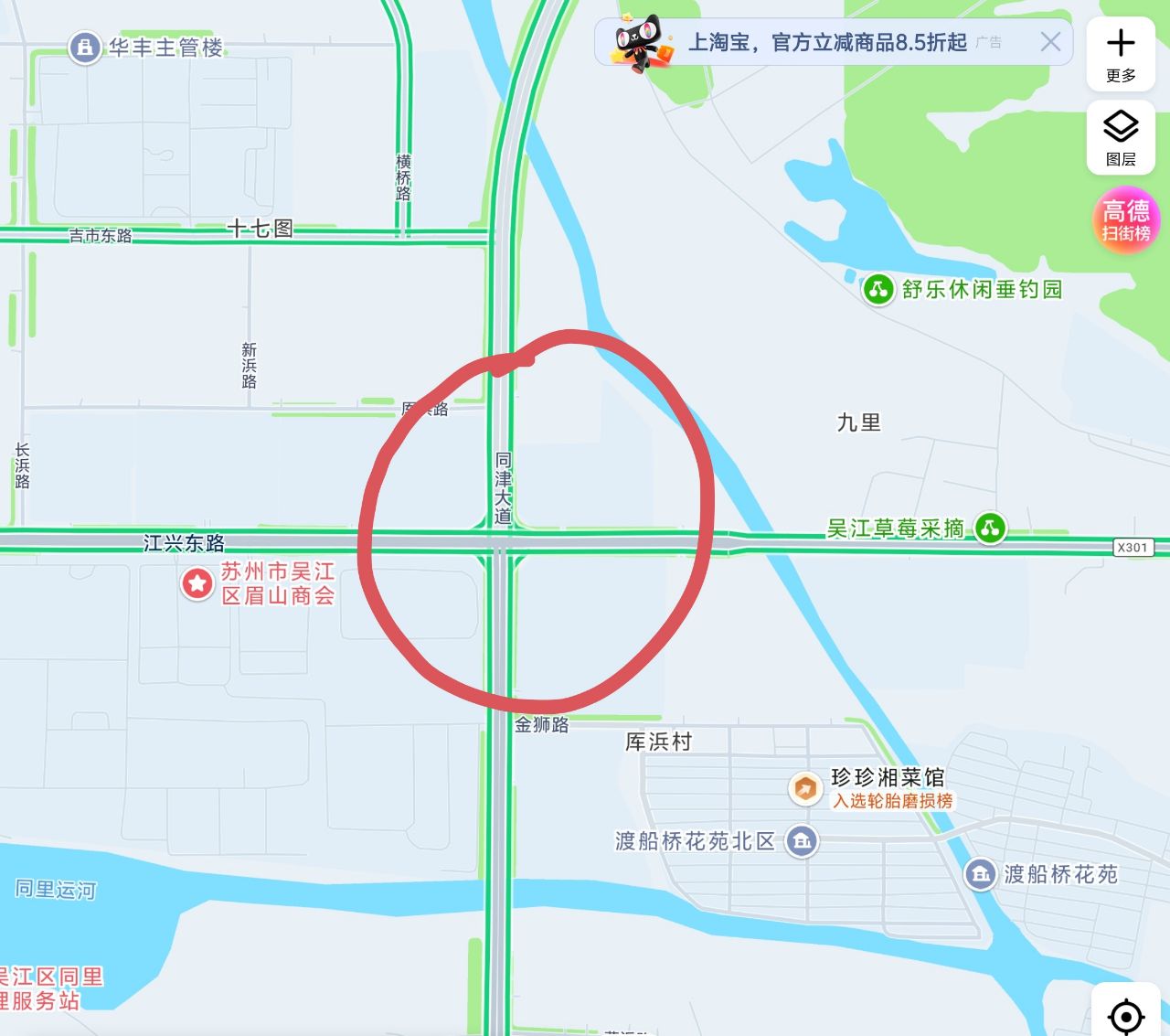Select the 苏州市吴江区眉山商会 marker

coord(197,582)
